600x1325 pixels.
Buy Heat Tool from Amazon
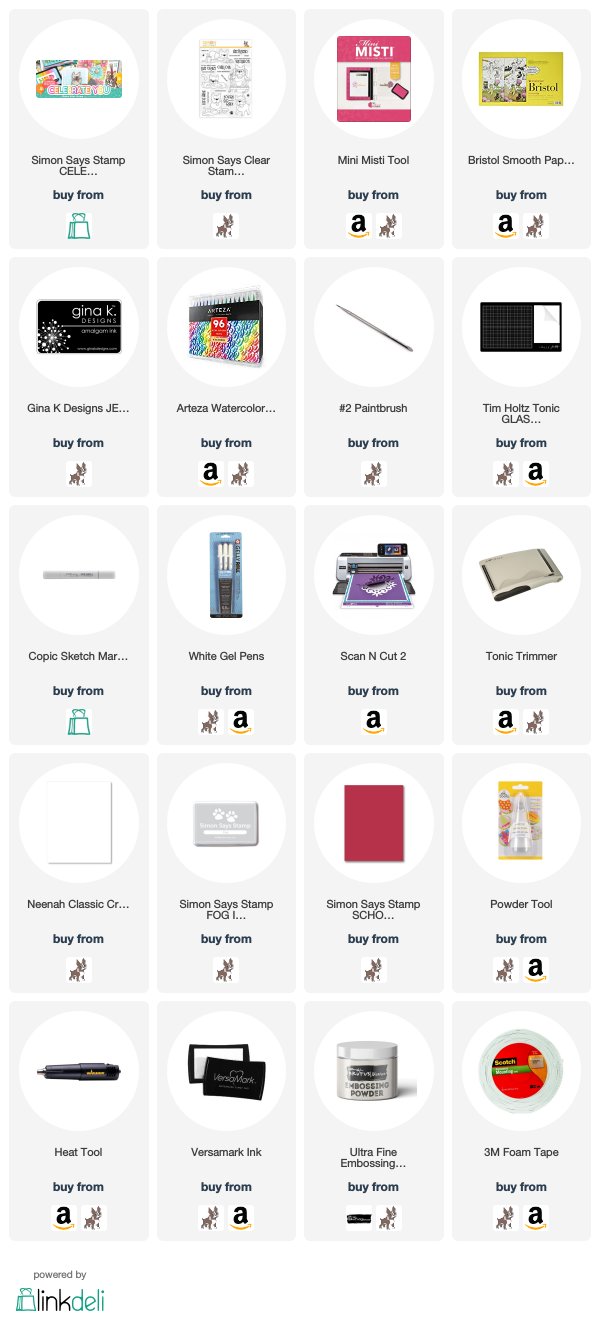pos(63,1217)
